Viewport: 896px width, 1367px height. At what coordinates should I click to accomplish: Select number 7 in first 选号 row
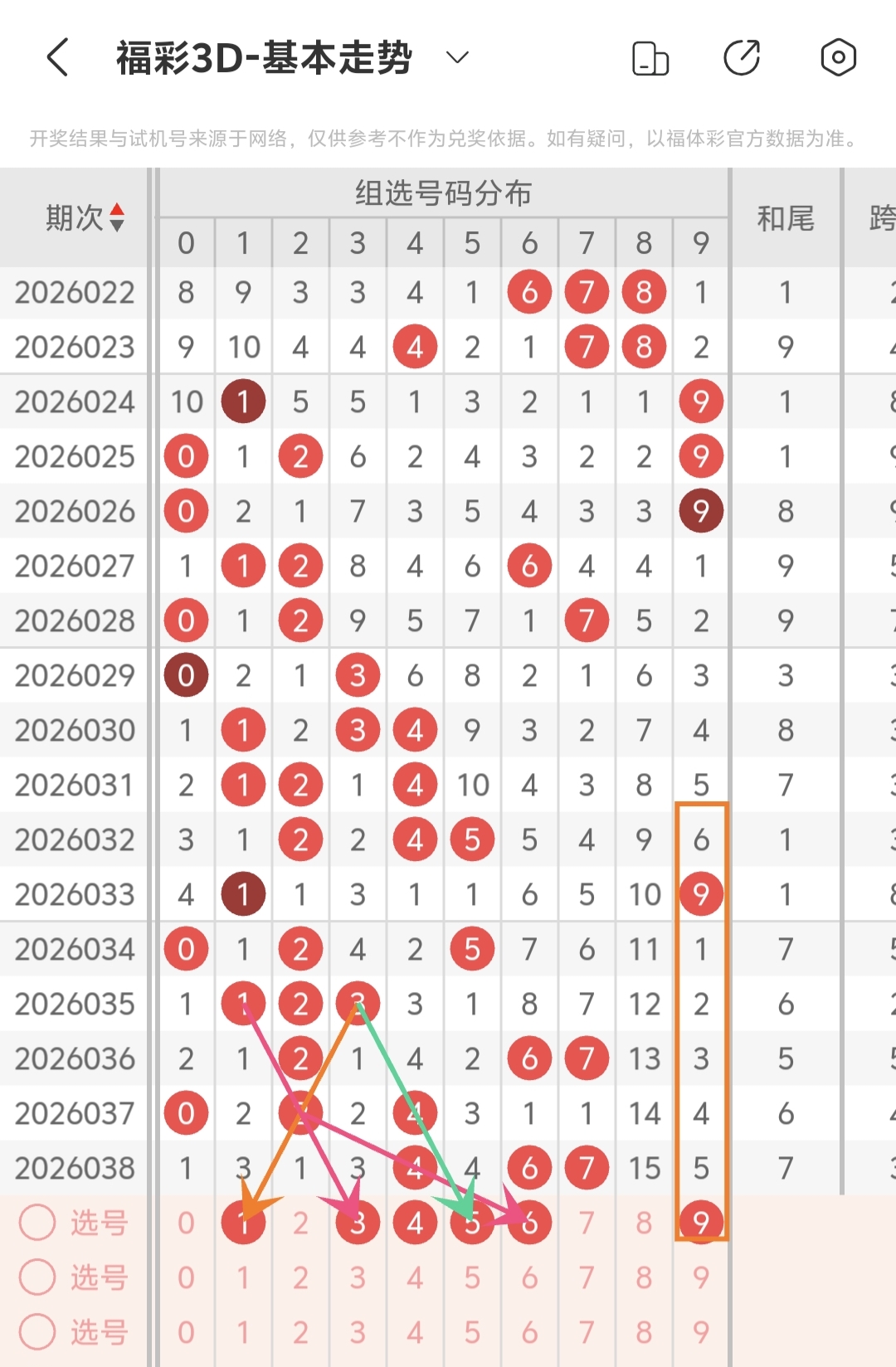click(x=587, y=1223)
